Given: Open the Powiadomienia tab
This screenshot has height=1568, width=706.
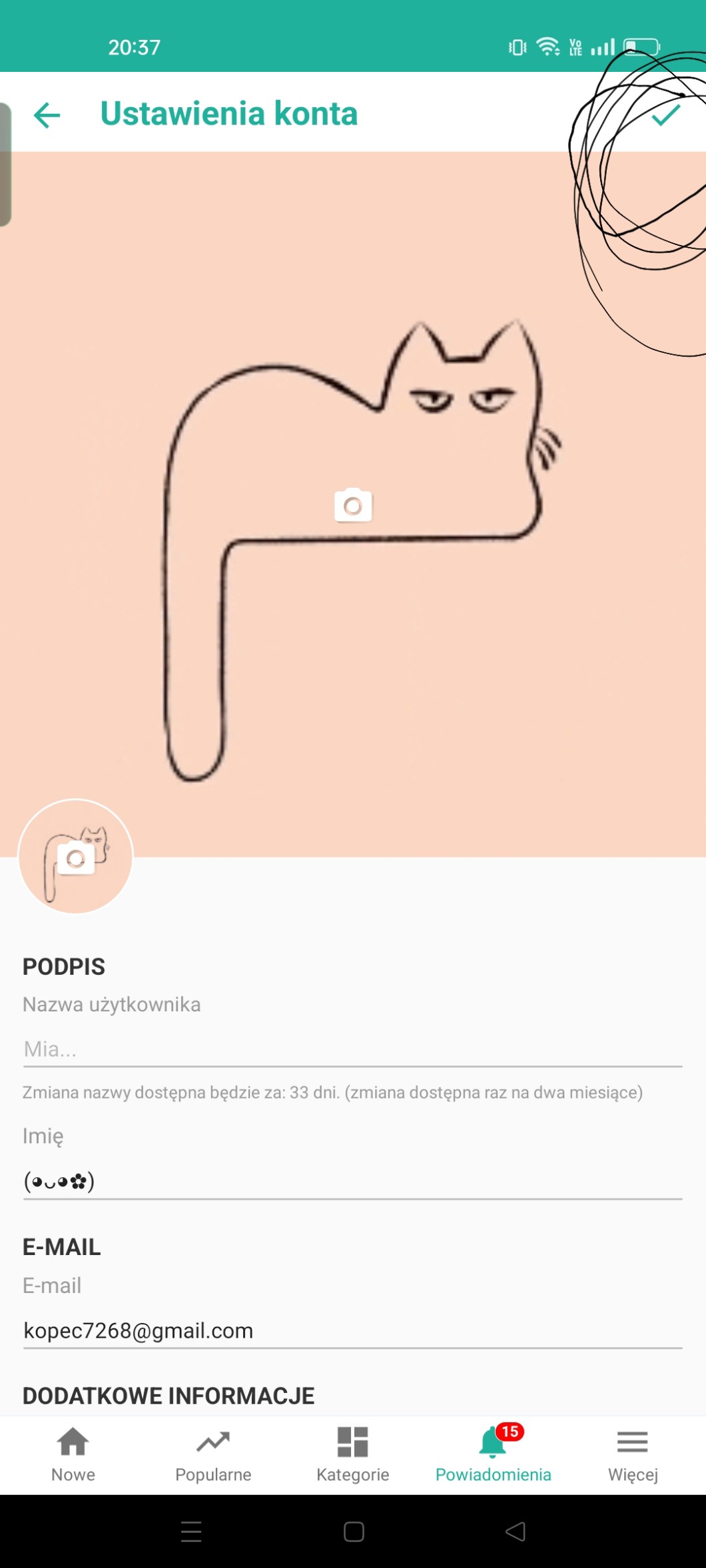Looking at the screenshot, I should coord(493,1454).
